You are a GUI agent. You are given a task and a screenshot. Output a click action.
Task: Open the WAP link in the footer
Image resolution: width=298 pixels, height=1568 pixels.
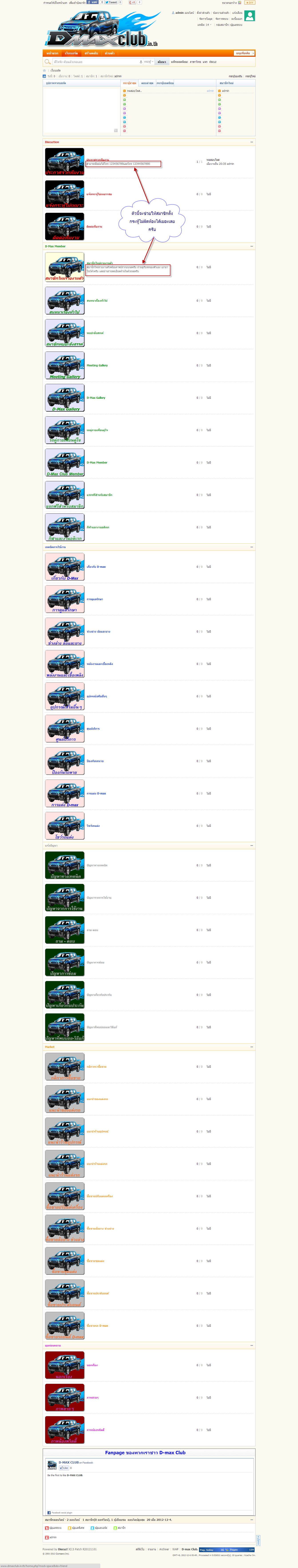tap(175, 1549)
